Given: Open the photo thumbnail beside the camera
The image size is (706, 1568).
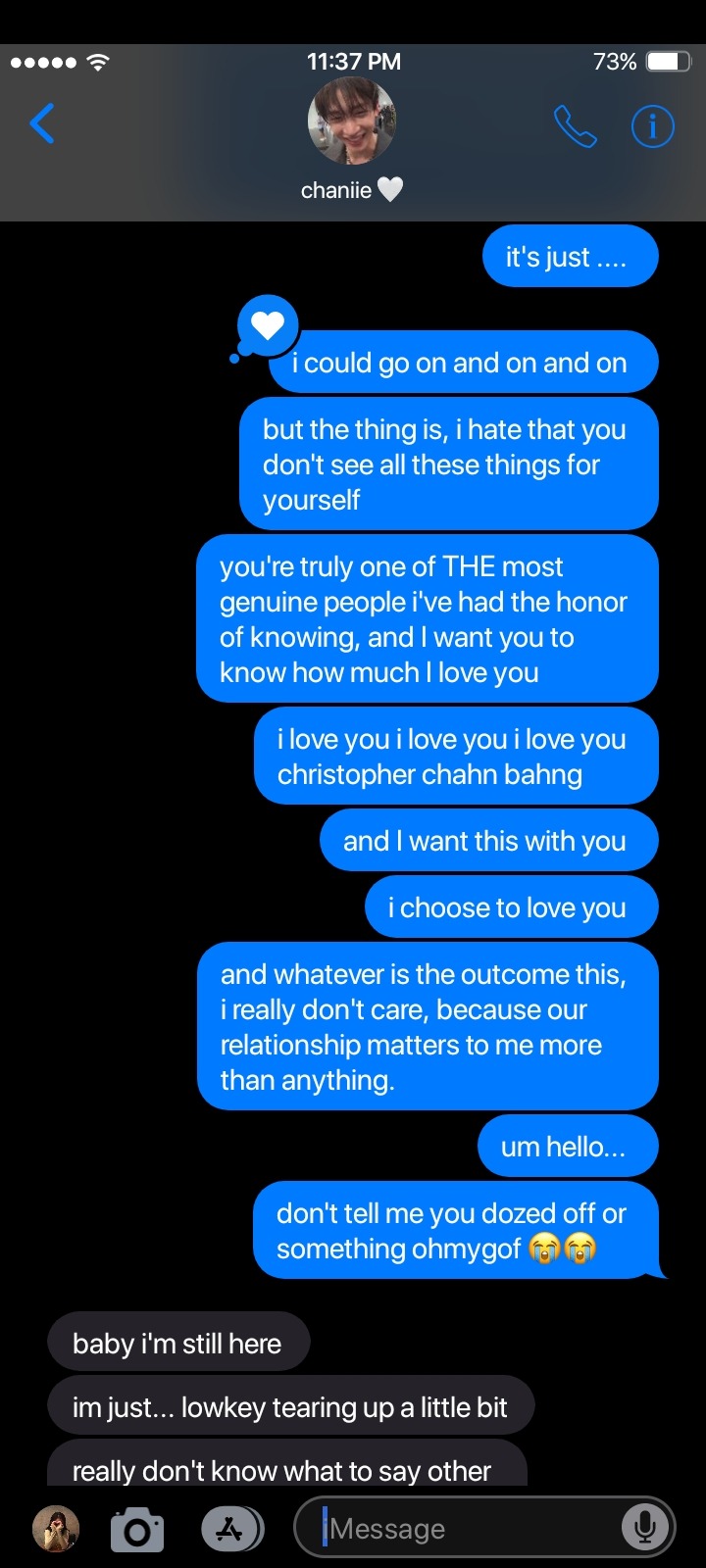Looking at the screenshot, I should pyautogui.click(x=56, y=1529).
